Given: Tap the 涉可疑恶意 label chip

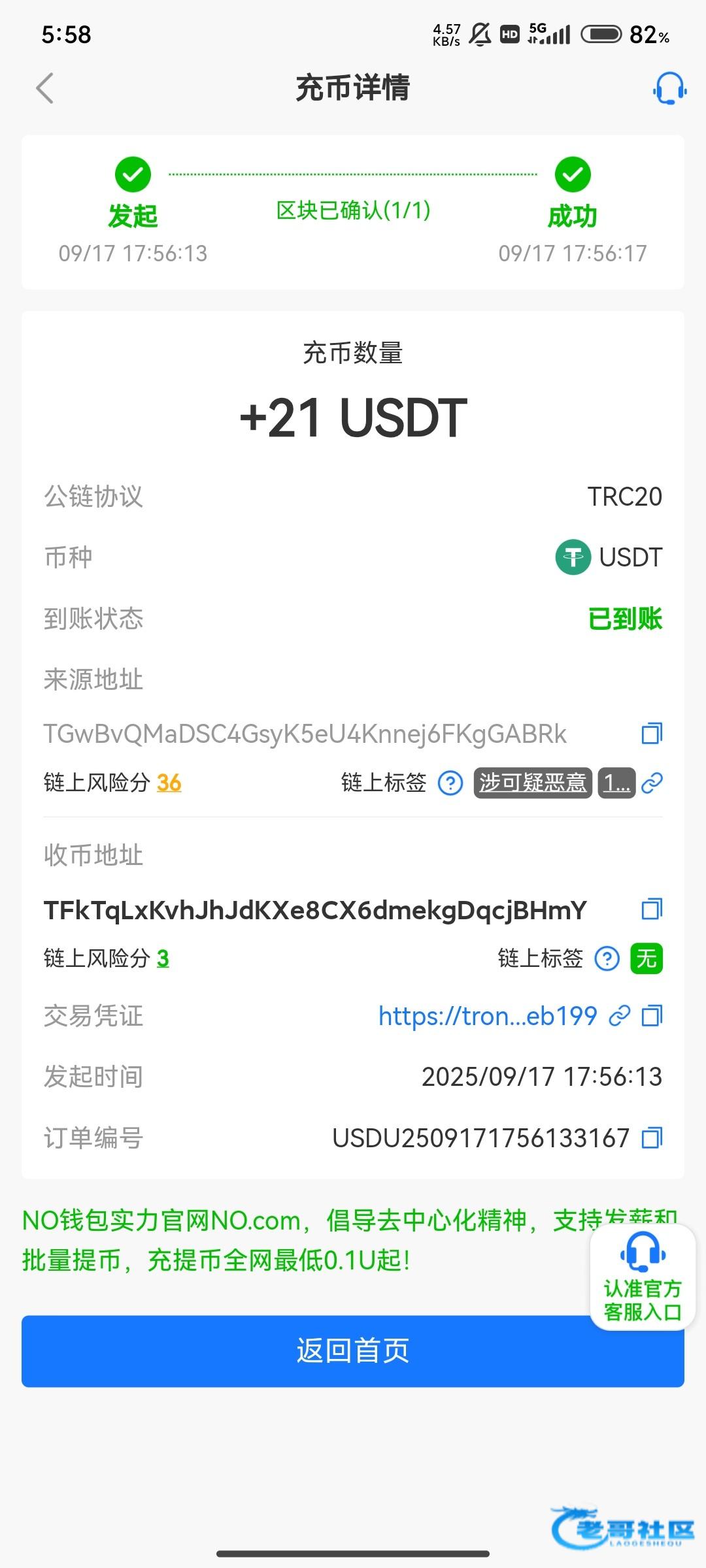Looking at the screenshot, I should [532, 783].
